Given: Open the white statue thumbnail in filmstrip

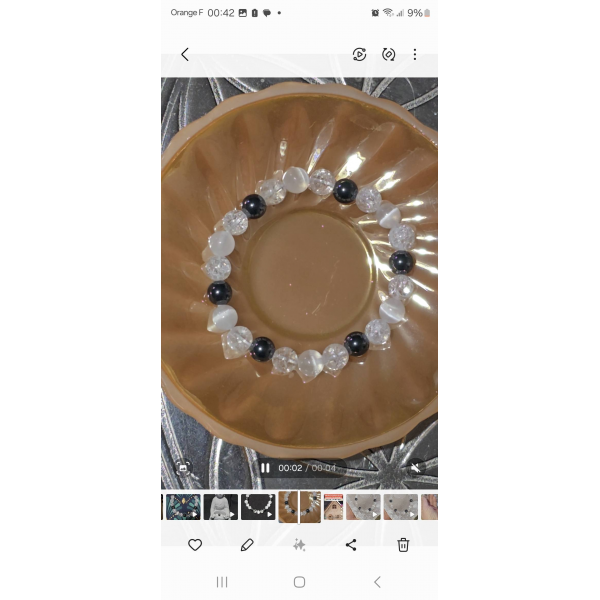Looking at the screenshot, I should click(220, 507).
